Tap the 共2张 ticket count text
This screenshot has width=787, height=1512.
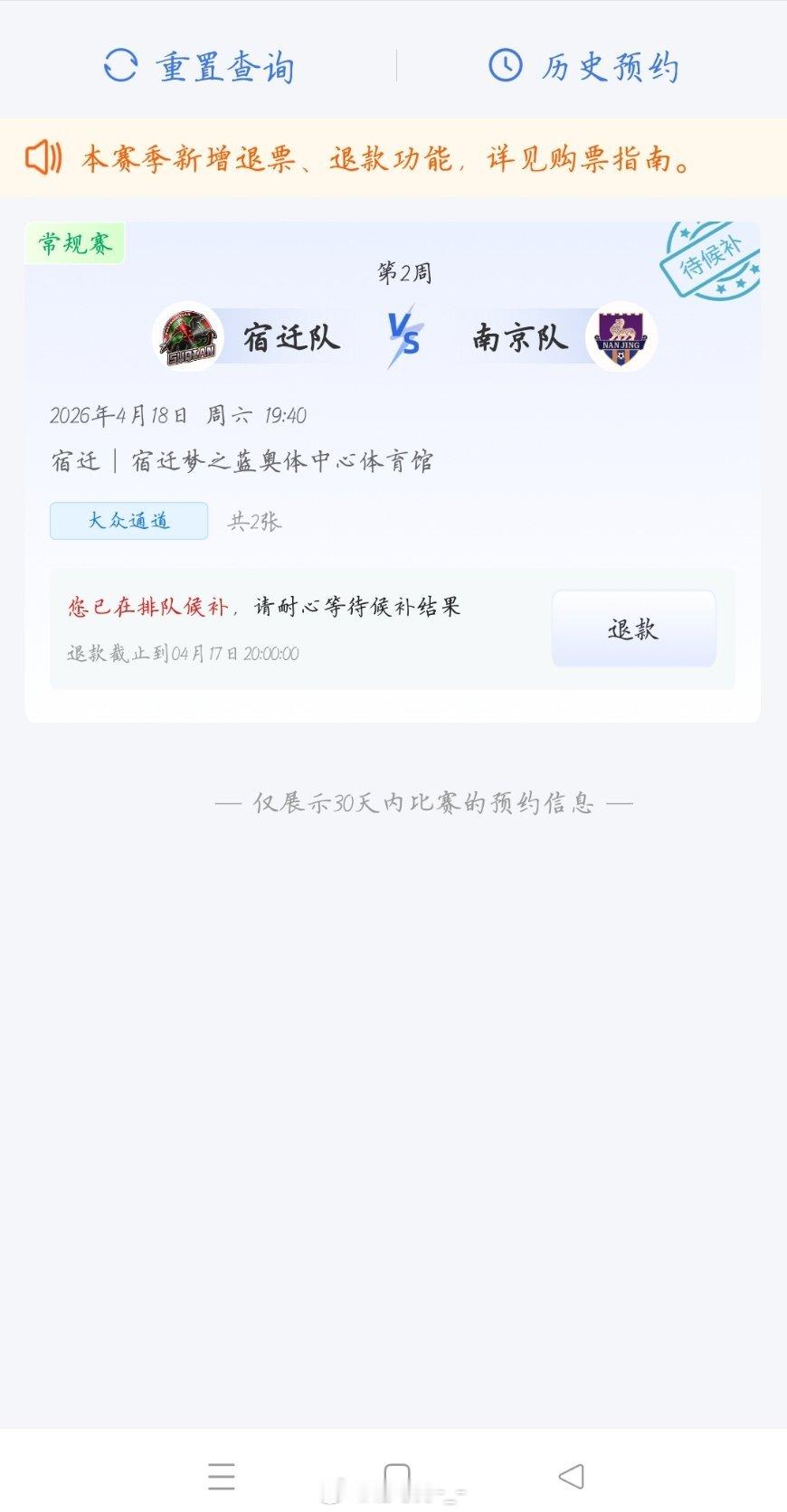[x=256, y=521]
